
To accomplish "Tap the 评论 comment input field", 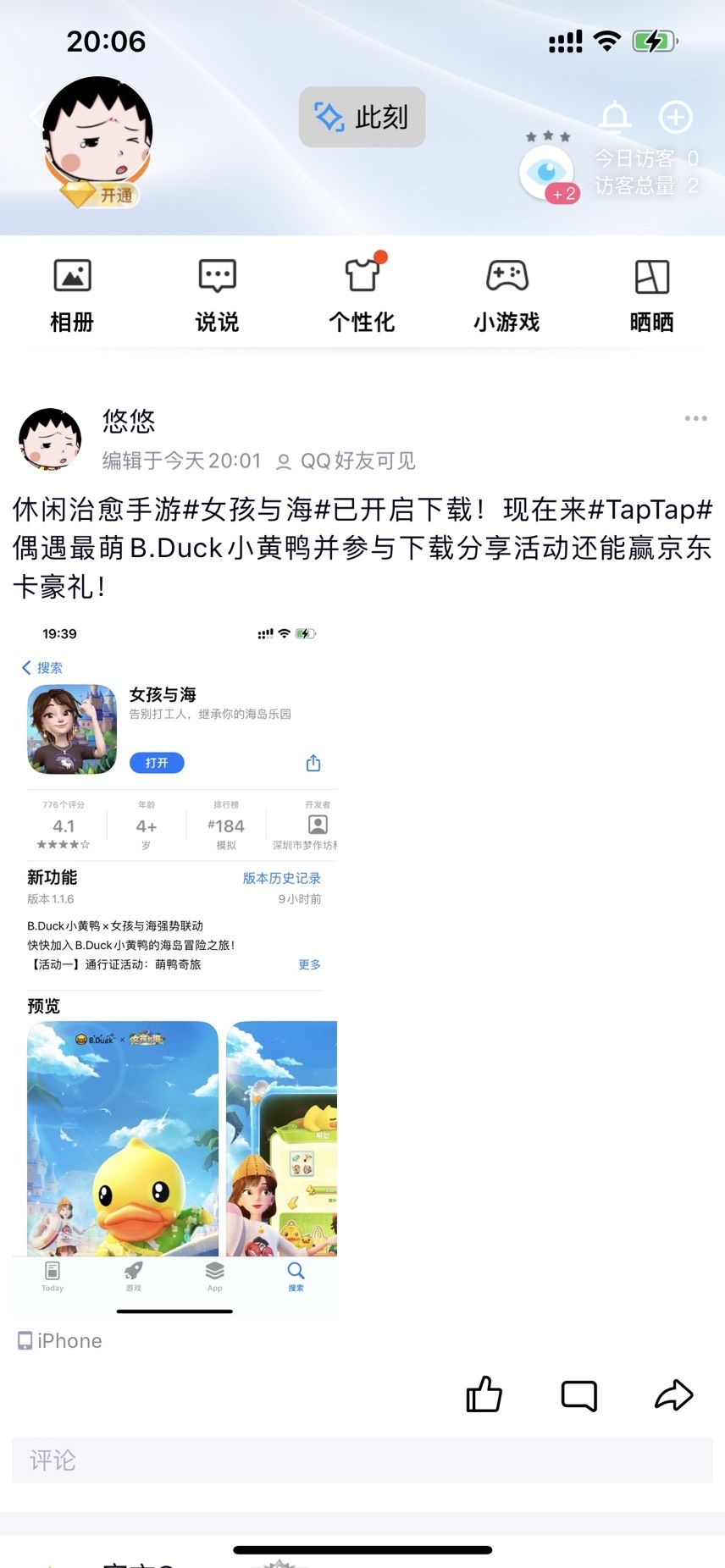I will point(362,1460).
